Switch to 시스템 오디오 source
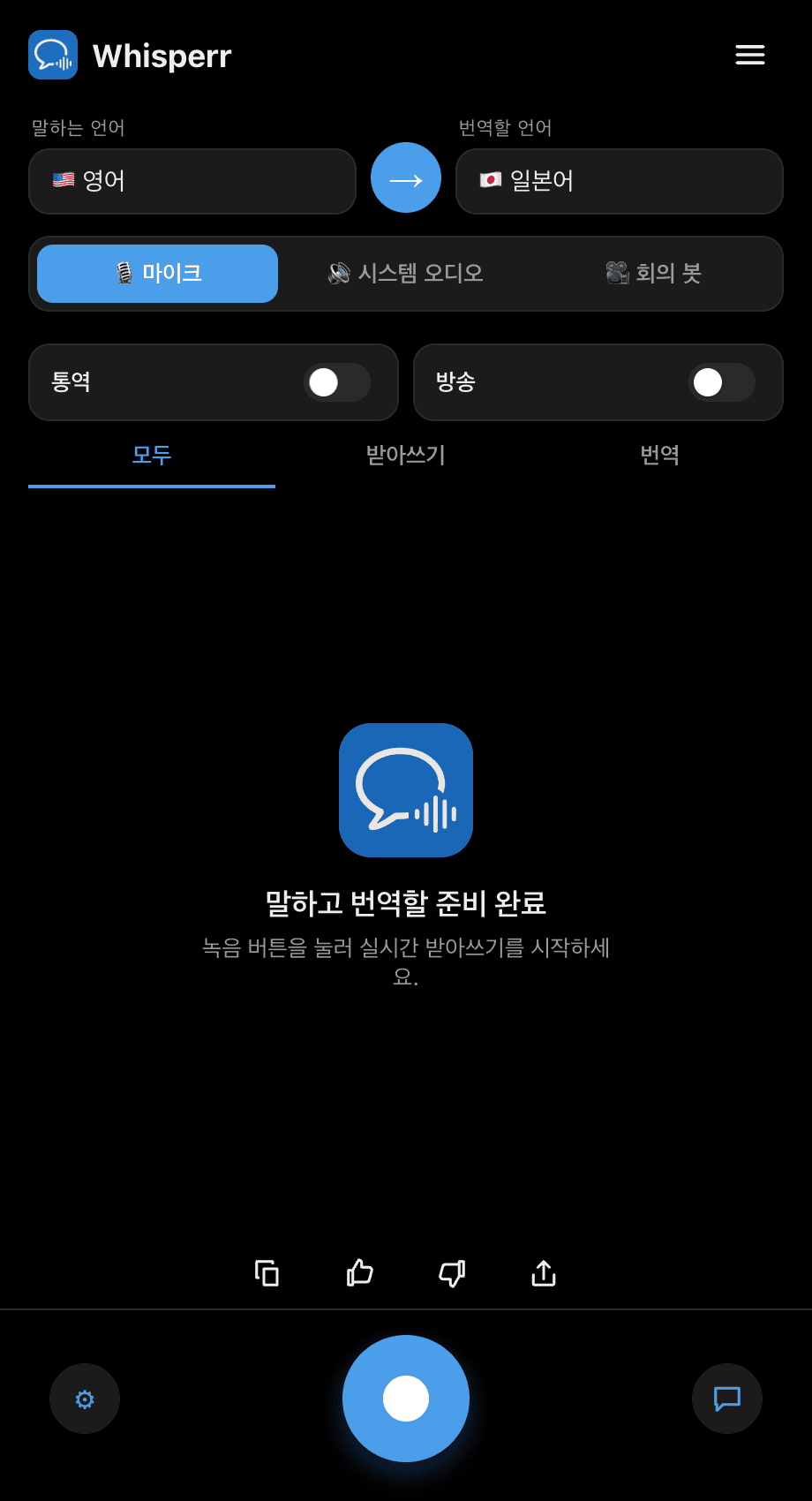812x1501 pixels. tap(406, 274)
